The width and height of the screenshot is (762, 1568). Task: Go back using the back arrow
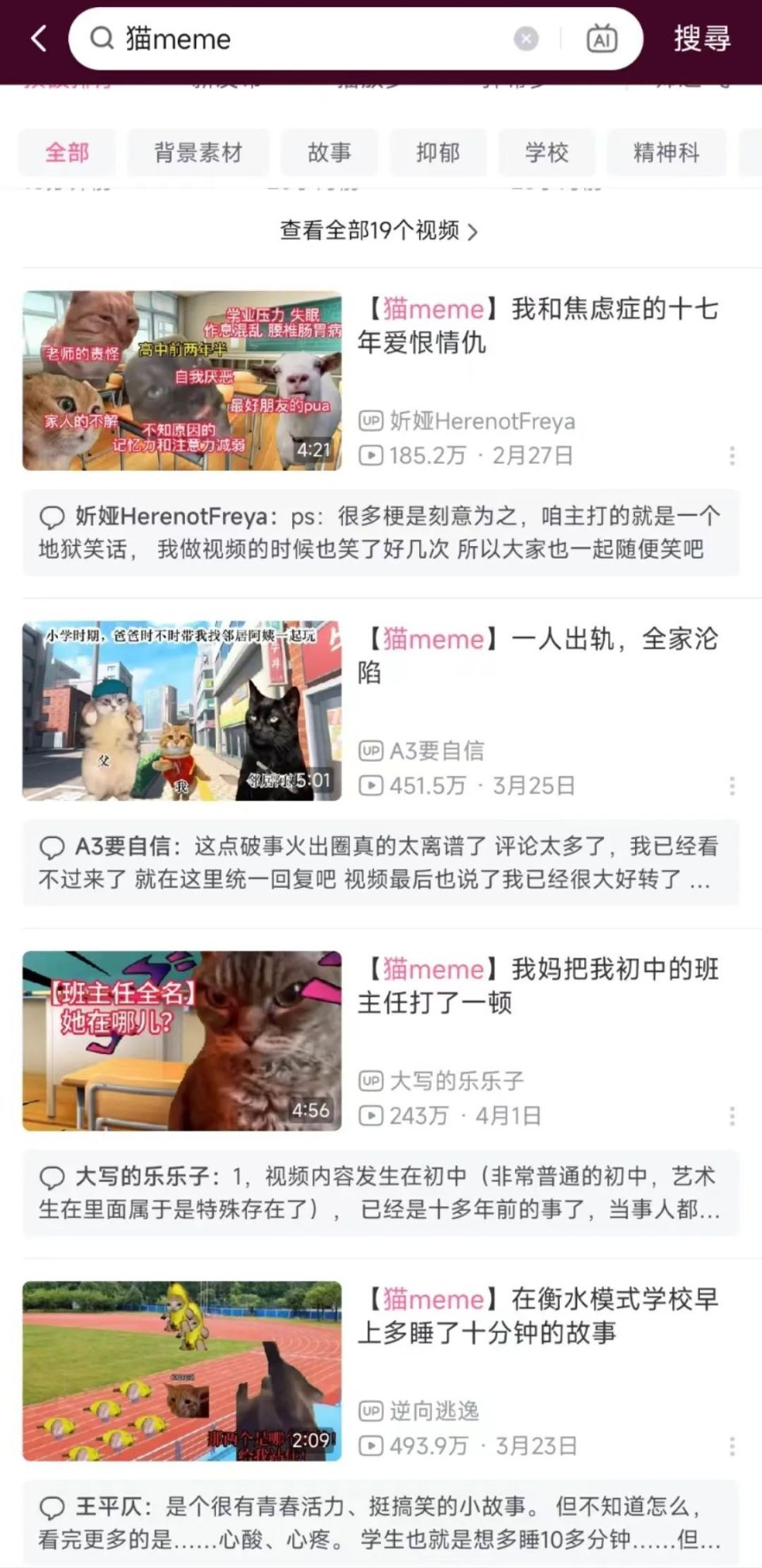[x=39, y=38]
